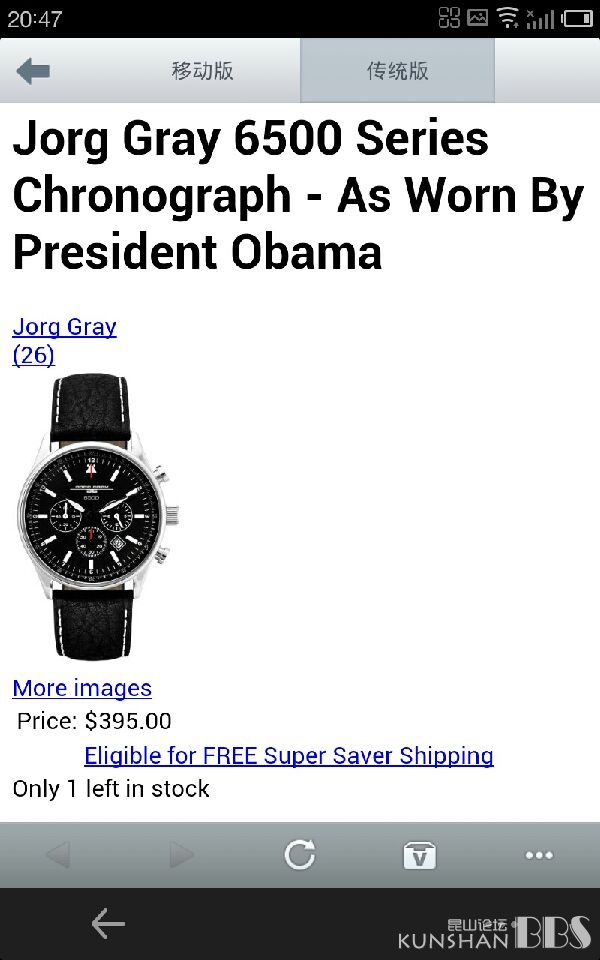Open the three-dot more options menu
This screenshot has width=600, height=960.
(539, 855)
